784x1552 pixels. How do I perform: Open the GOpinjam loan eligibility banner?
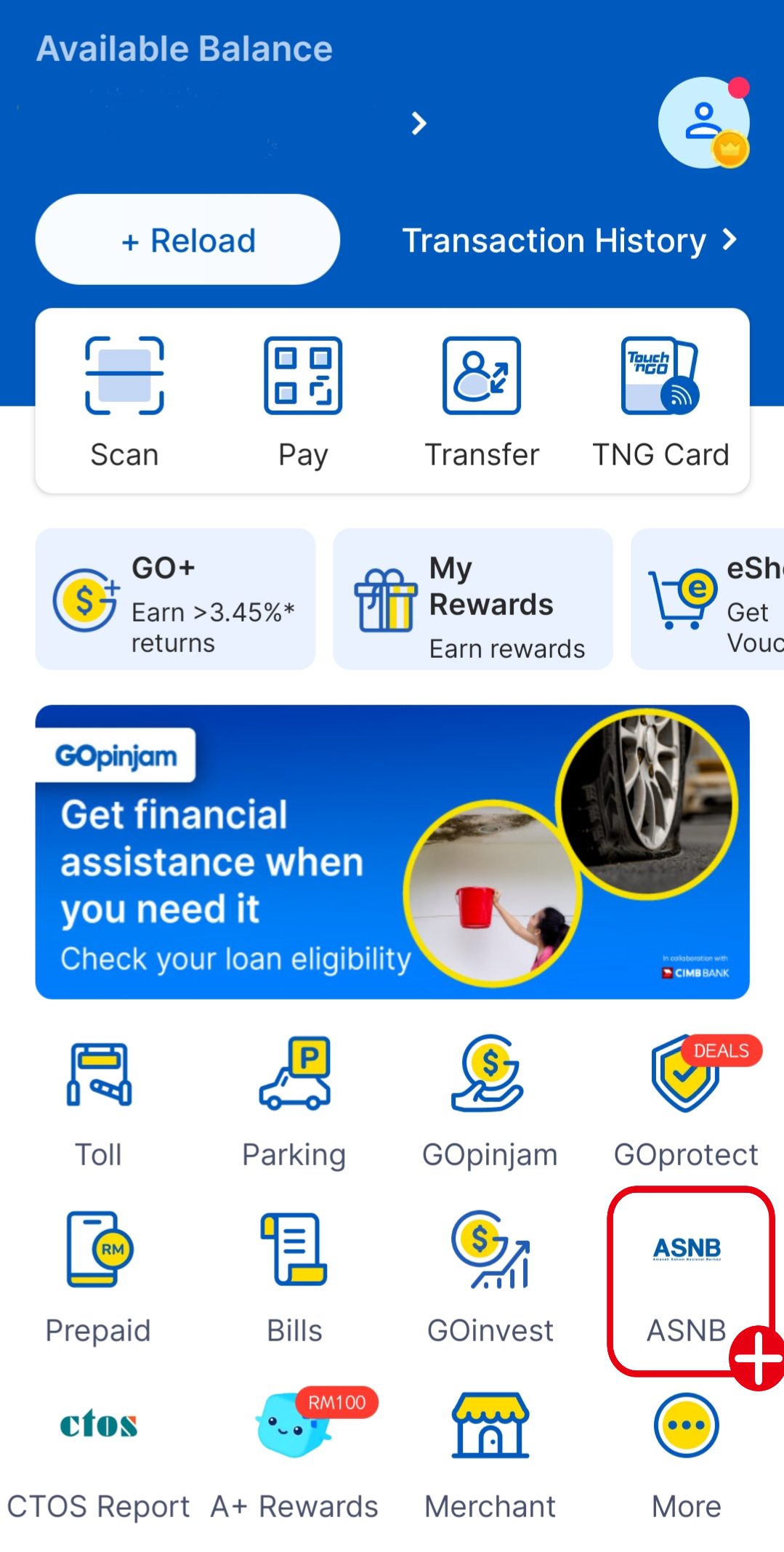pos(392,851)
